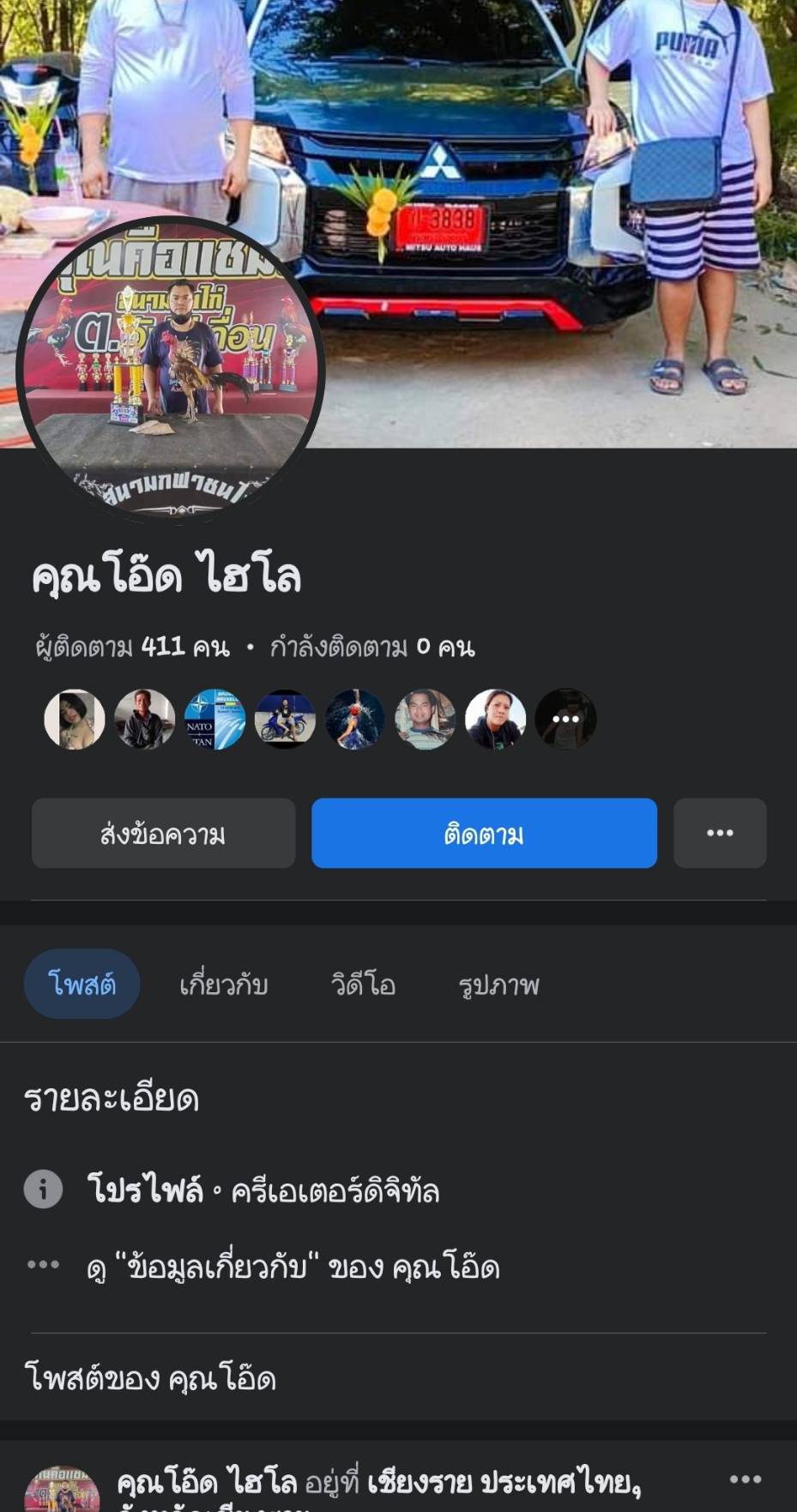Switch to the เกี่ยวกับ tab
Image resolution: width=797 pixels, height=1512 pixels.
223,985
